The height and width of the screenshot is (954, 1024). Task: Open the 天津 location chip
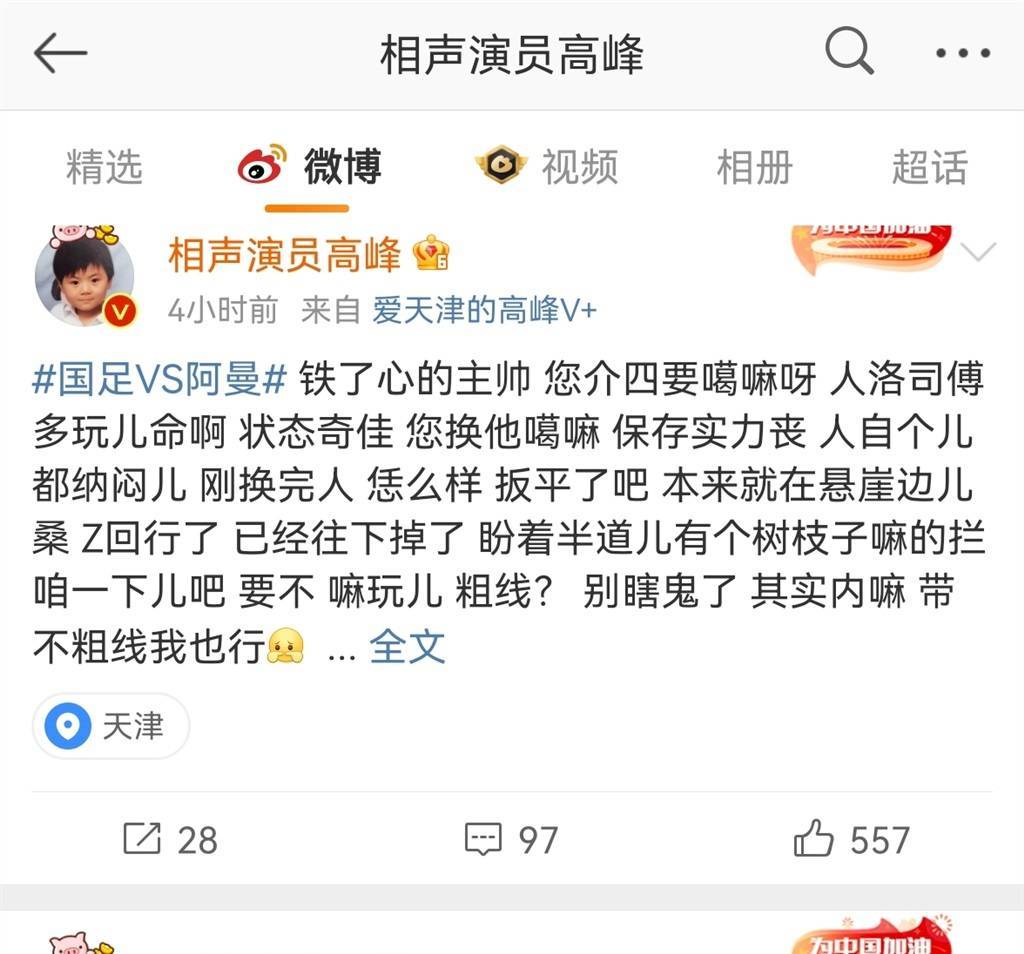coord(110,726)
